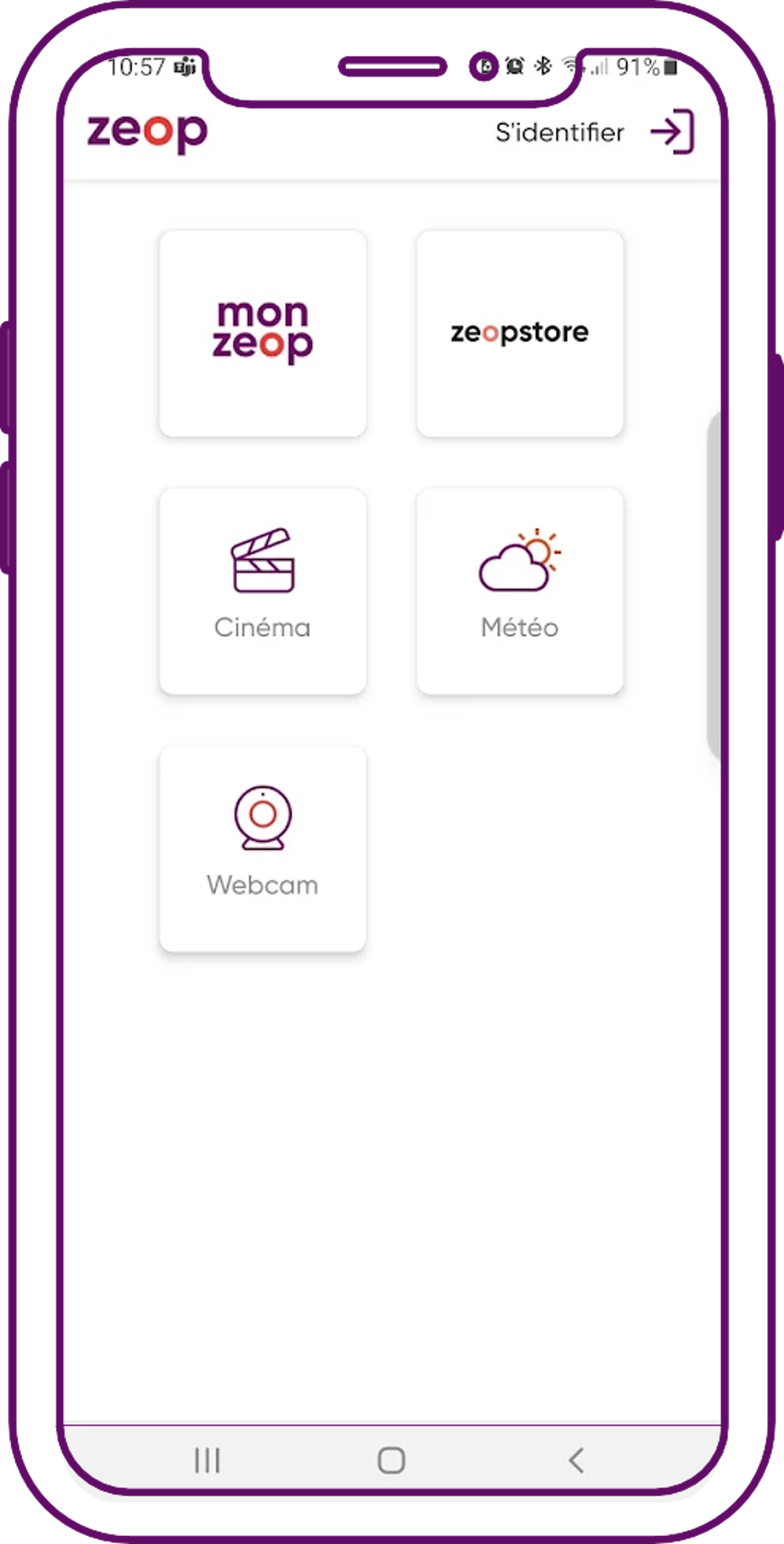The image size is (784, 1544).
Task: Tap S'identifier to log in
Action: pyautogui.click(x=593, y=132)
